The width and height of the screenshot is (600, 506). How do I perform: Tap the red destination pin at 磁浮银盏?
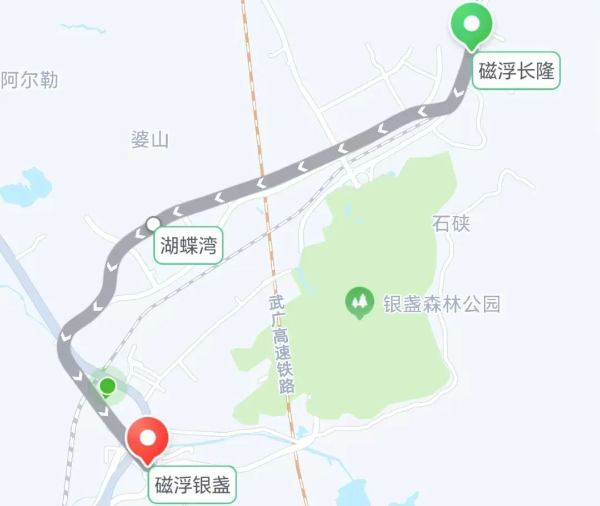coord(149,438)
